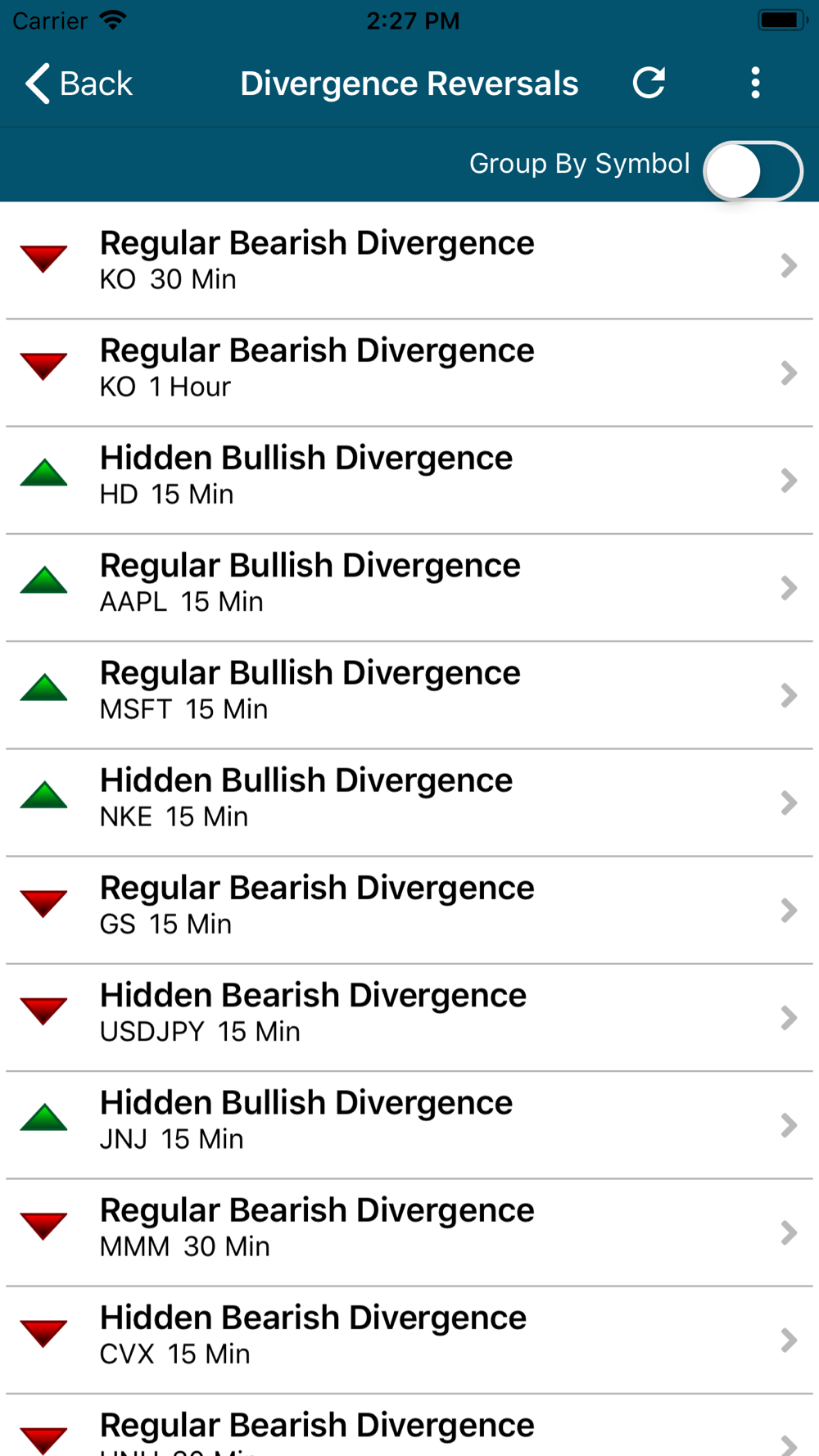Open AAPL 15 Min bullish divergence
Viewport: 819px width, 1456px height.
[409, 587]
